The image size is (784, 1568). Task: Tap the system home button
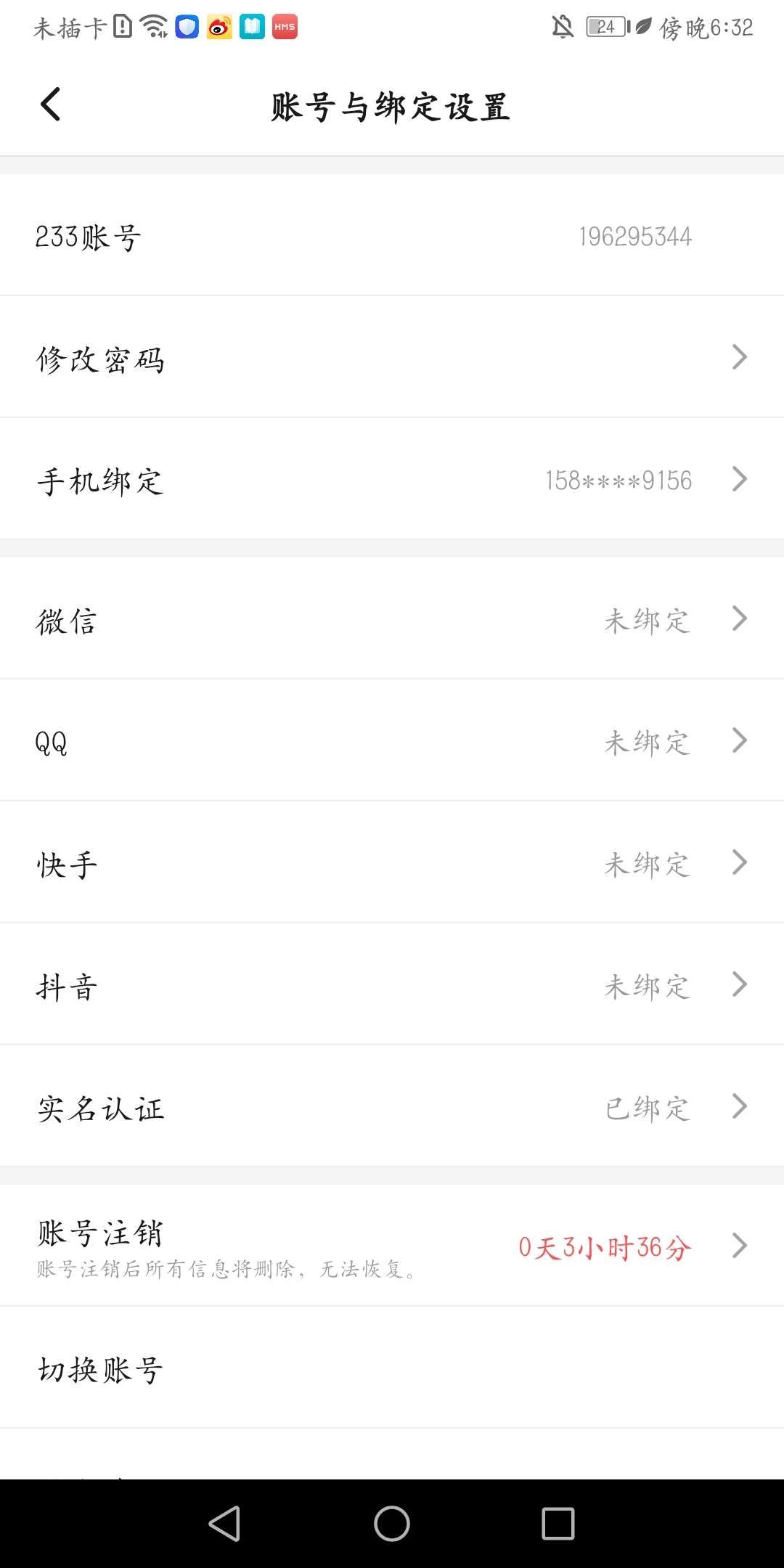pos(392,1523)
